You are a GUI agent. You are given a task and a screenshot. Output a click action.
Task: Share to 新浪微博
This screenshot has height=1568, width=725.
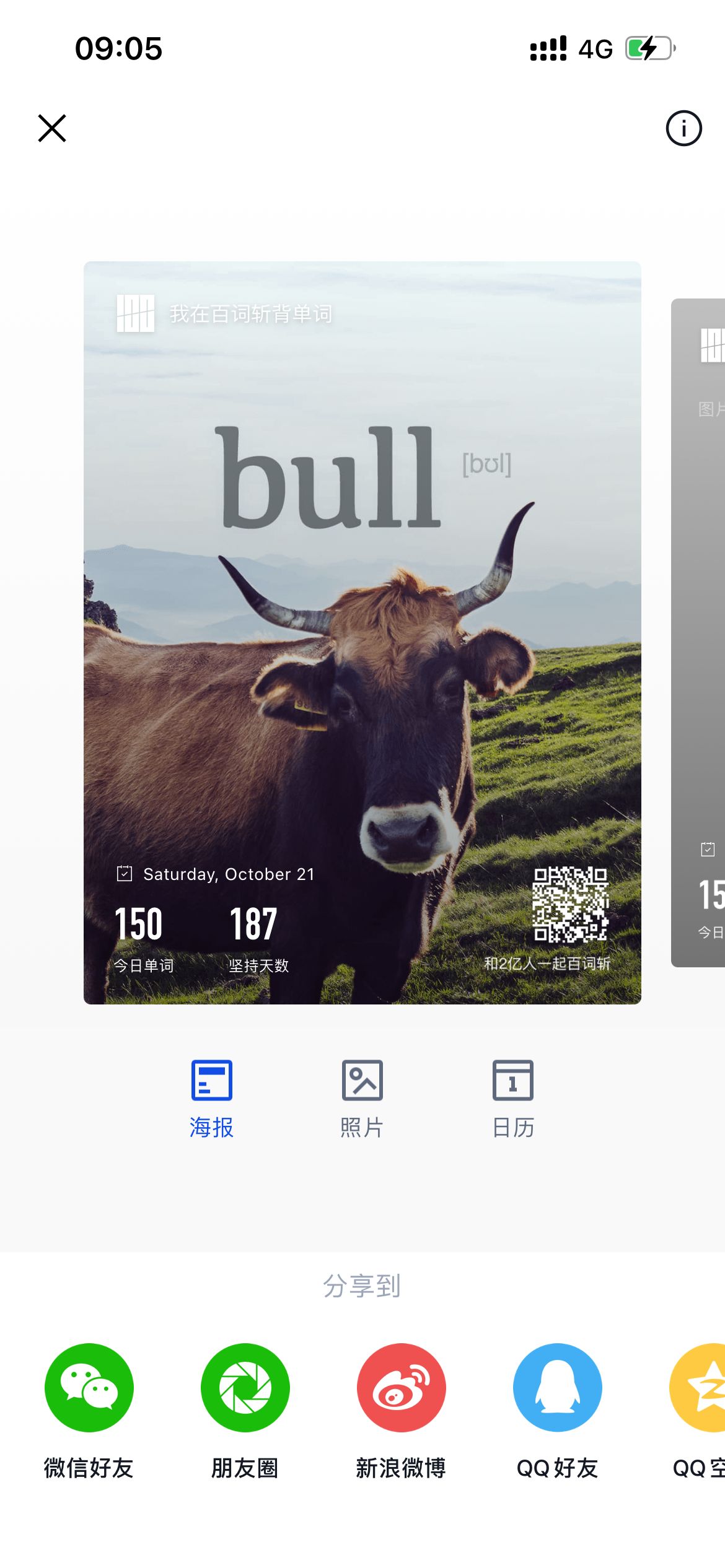401,1388
